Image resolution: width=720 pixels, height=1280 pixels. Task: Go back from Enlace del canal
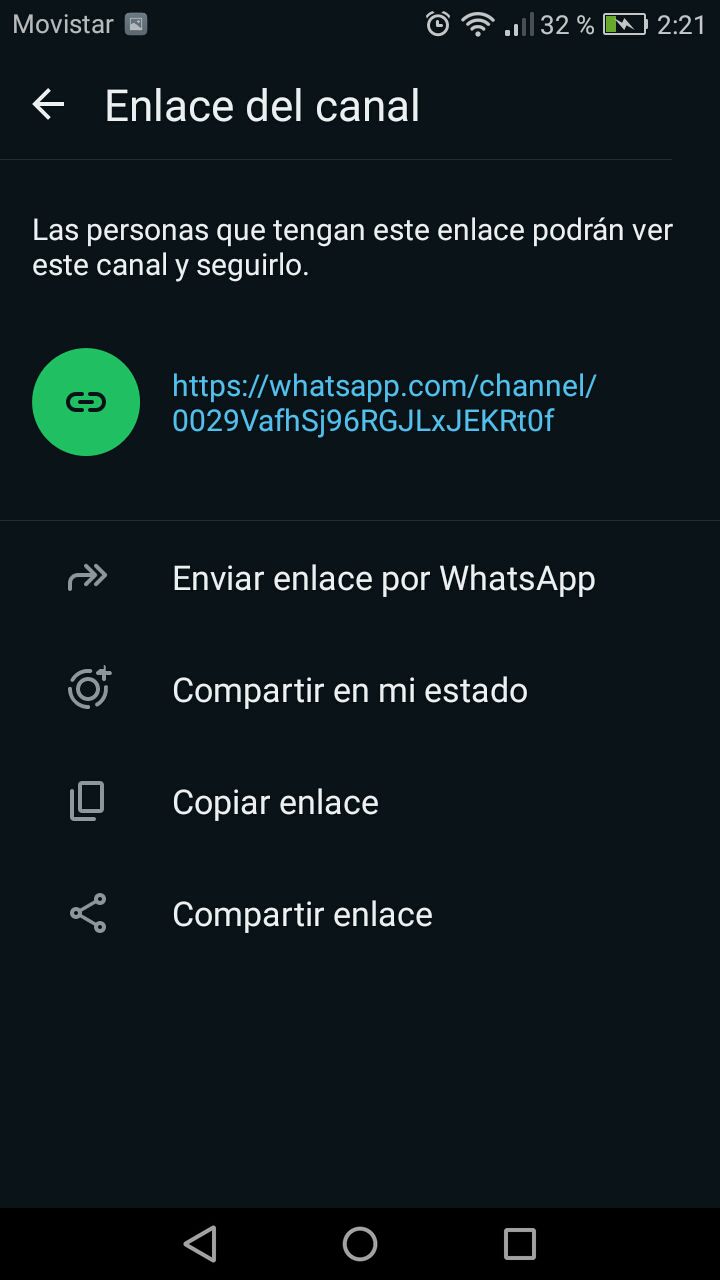pos(48,104)
